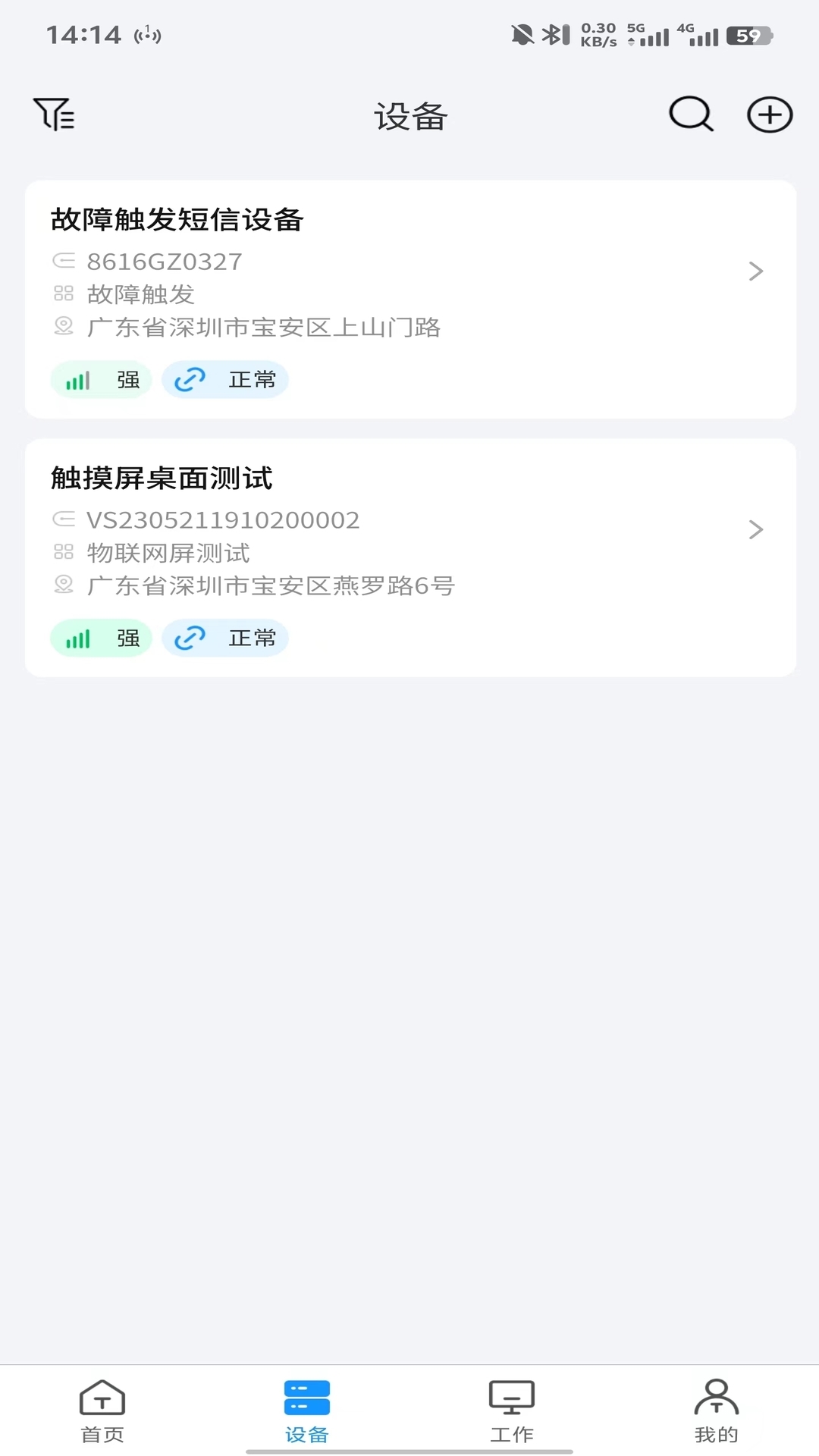Tap the 正常 connection badge on the second device
819x1456 pixels.
[224, 638]
